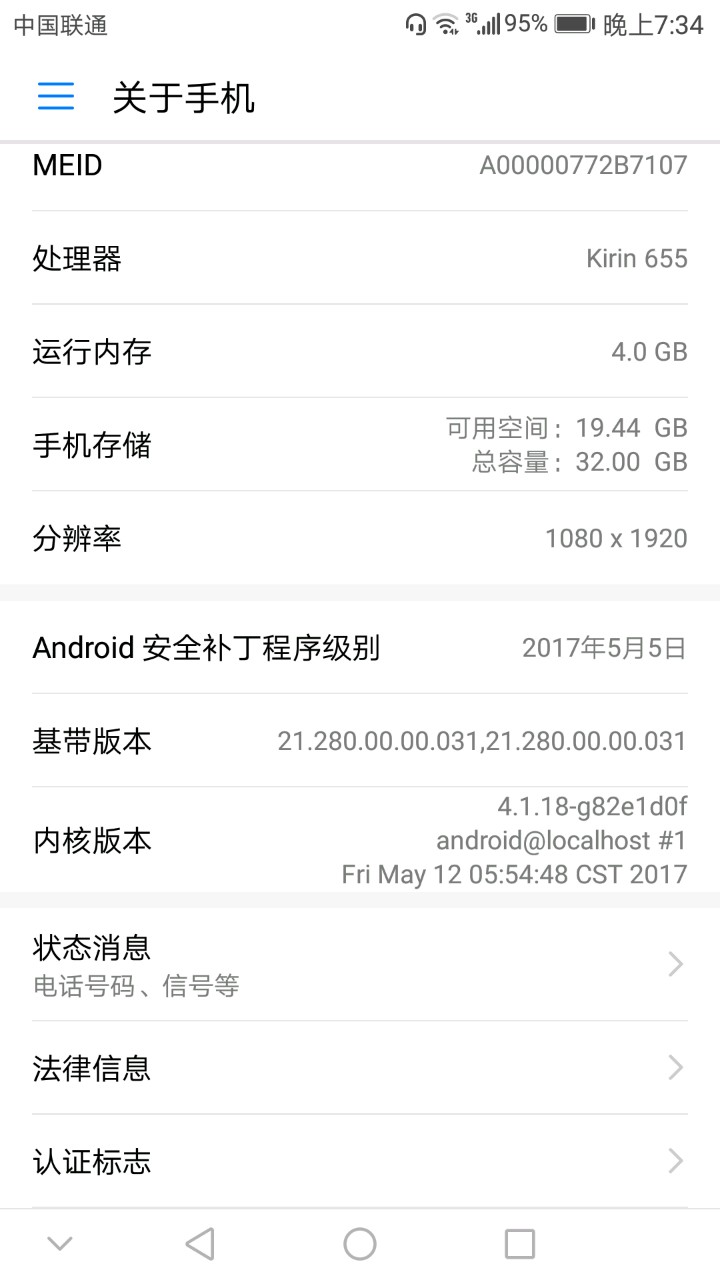
Task: Tap 内核版本 kernel version row
Action: tap(360, 840)
